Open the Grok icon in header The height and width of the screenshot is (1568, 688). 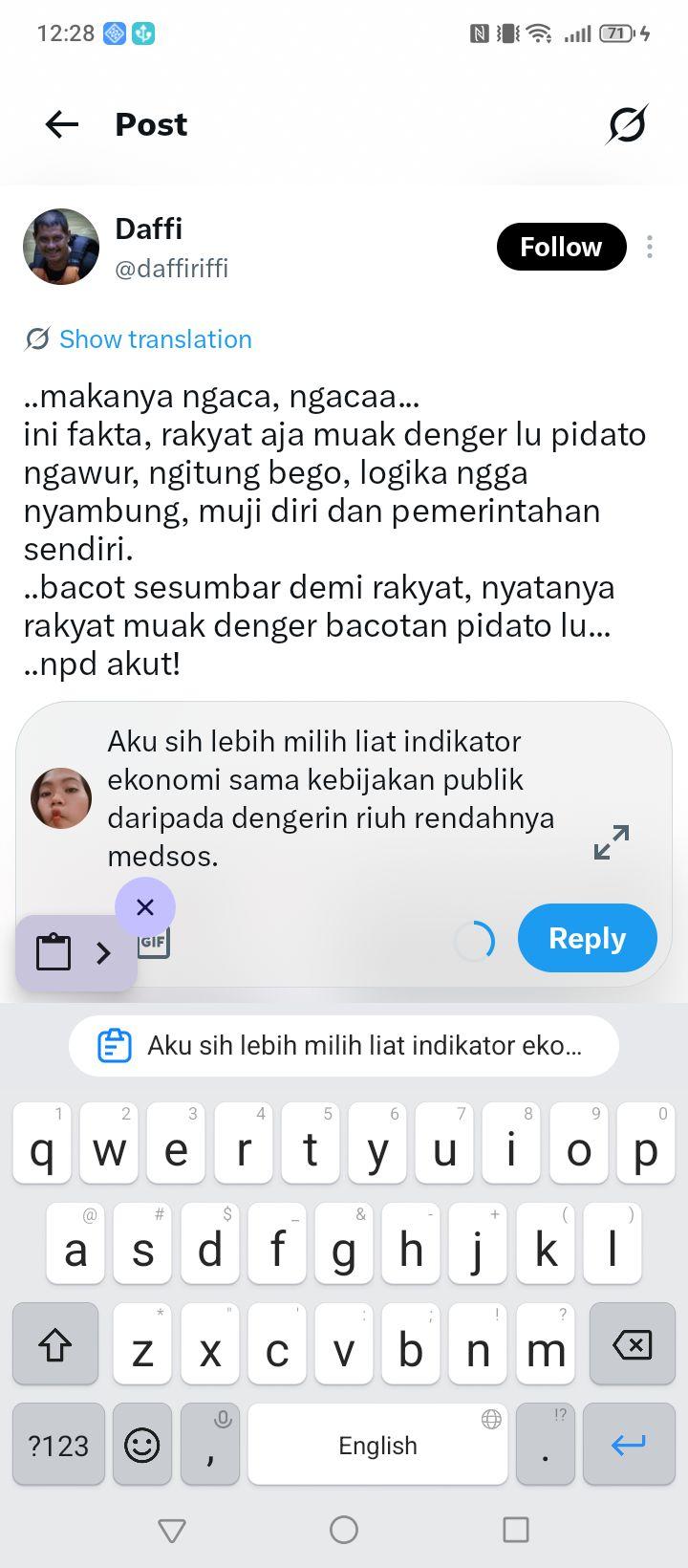coord(627,124)
